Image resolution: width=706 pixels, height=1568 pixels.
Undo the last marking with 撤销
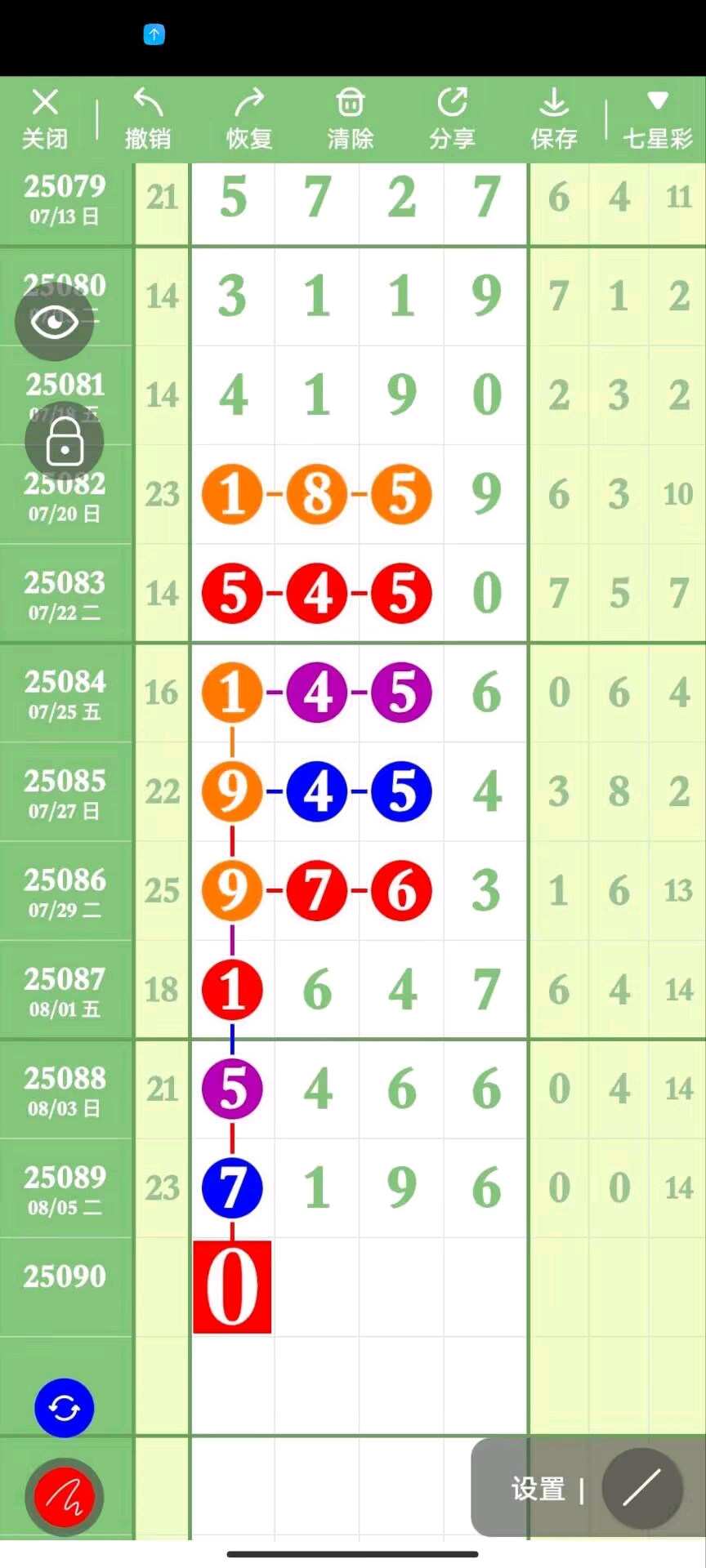tap(148, 119)
